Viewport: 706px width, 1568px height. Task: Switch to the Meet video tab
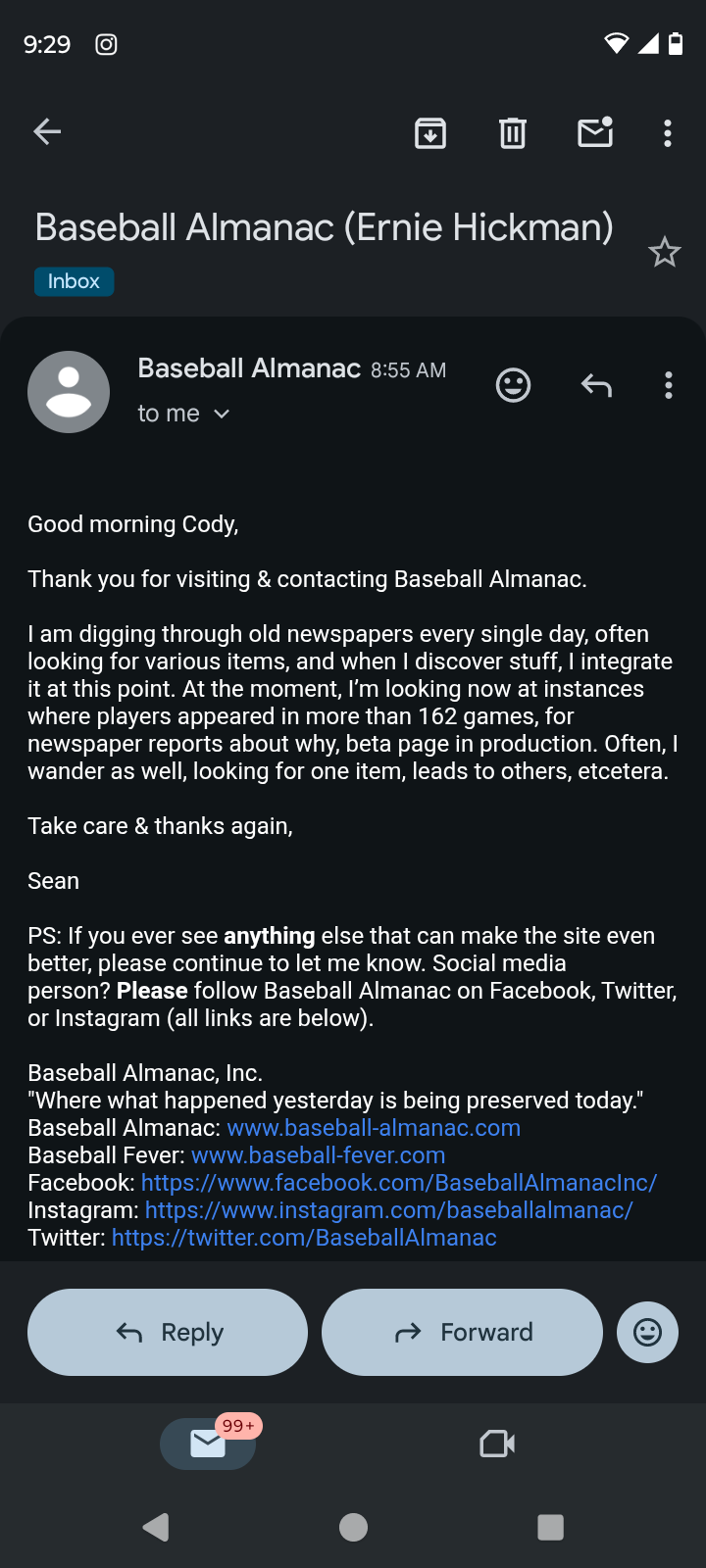[497, 1444]
